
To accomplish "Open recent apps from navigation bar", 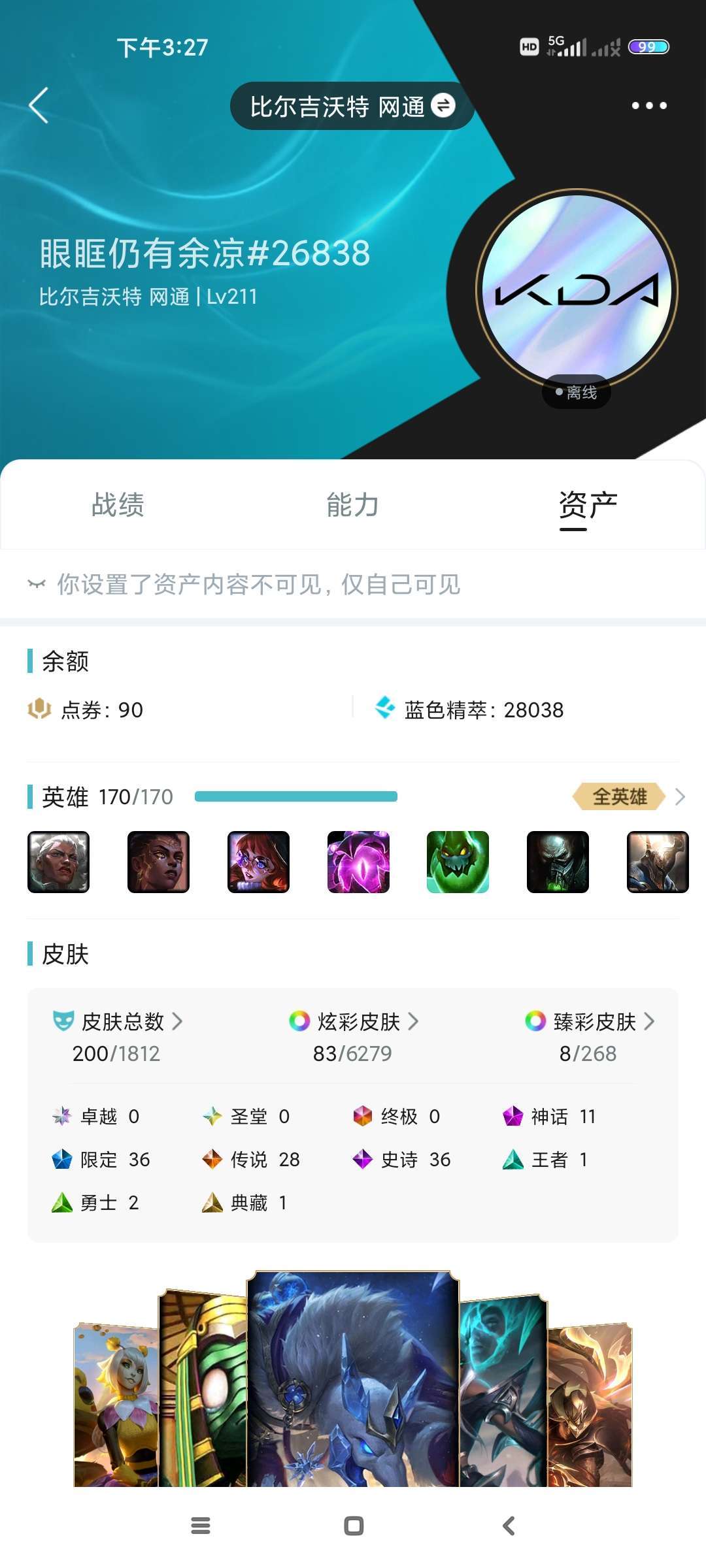I will point(200,1526).
